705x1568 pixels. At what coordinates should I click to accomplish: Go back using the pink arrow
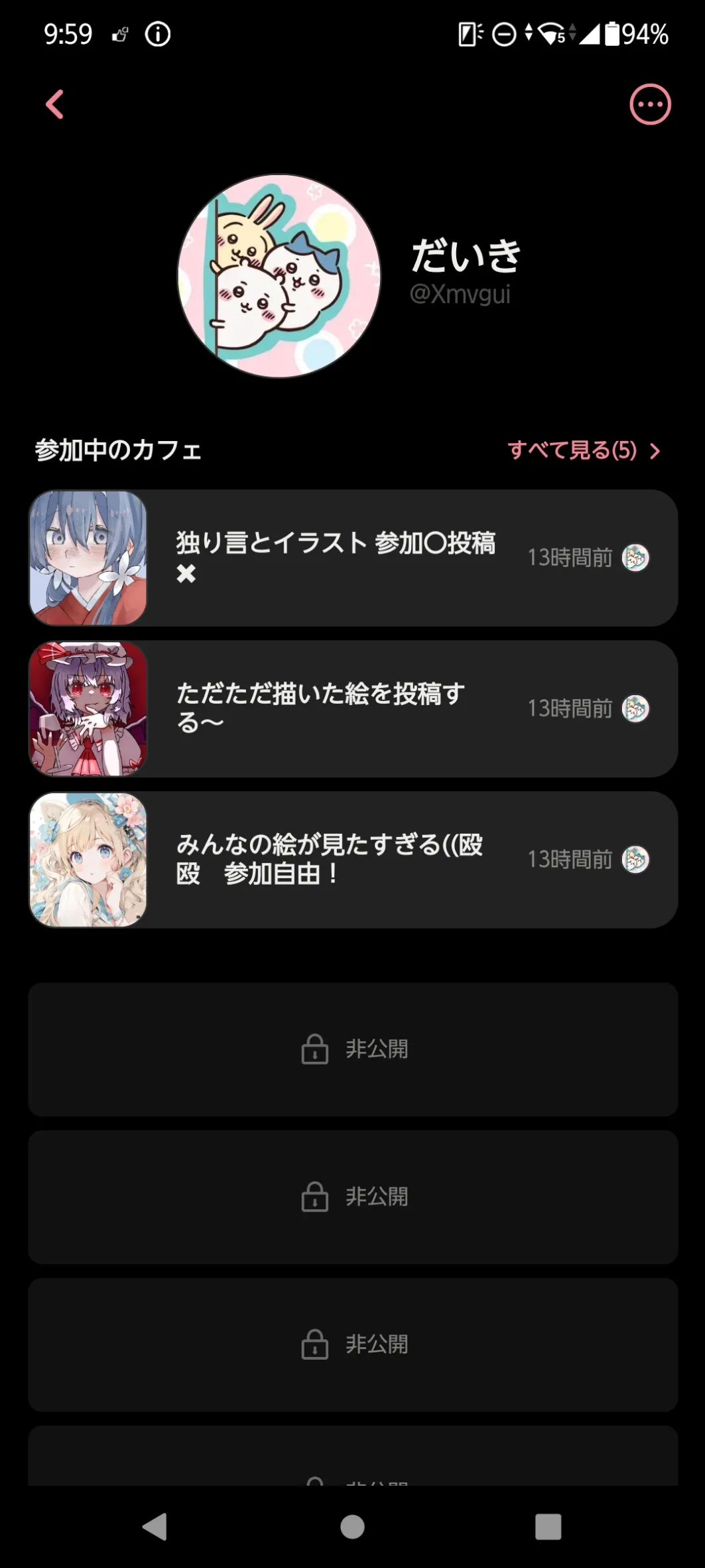55,105
